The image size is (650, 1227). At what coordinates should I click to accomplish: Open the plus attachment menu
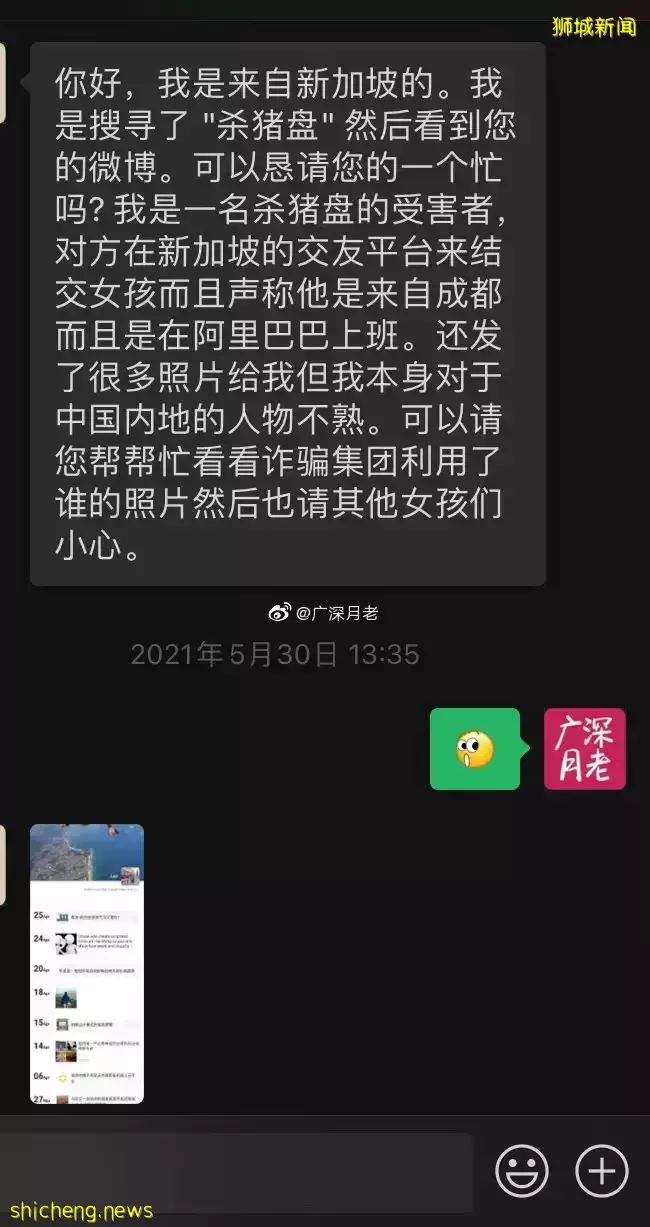pyautogui.click(x=602, y=1171)
